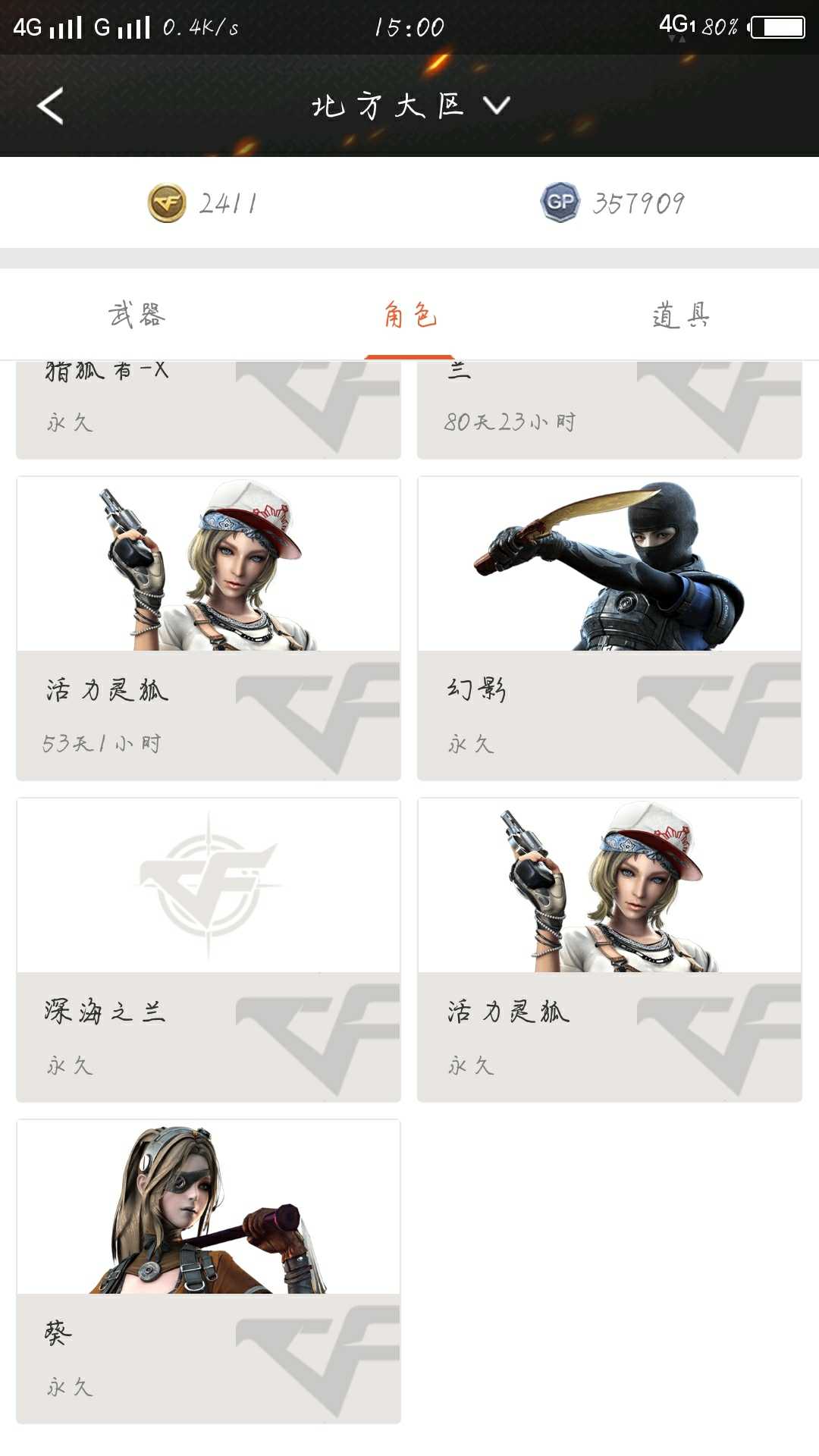
Task: Open the 深海之兰 character card
Action: (209, 949)
